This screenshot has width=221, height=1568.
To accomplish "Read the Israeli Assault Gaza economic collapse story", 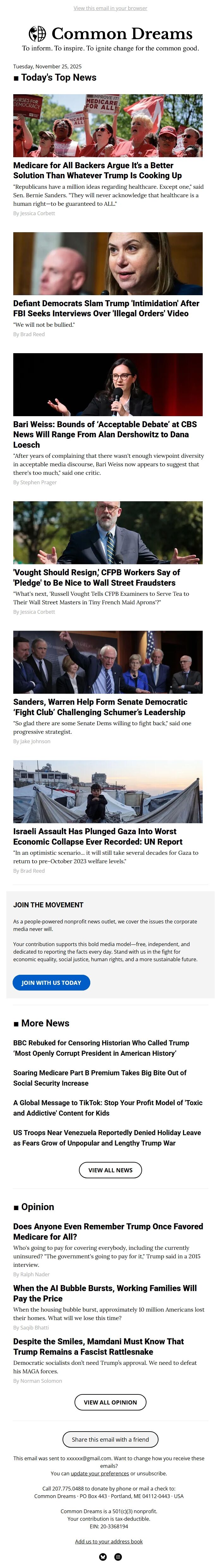I will (98, 836).
